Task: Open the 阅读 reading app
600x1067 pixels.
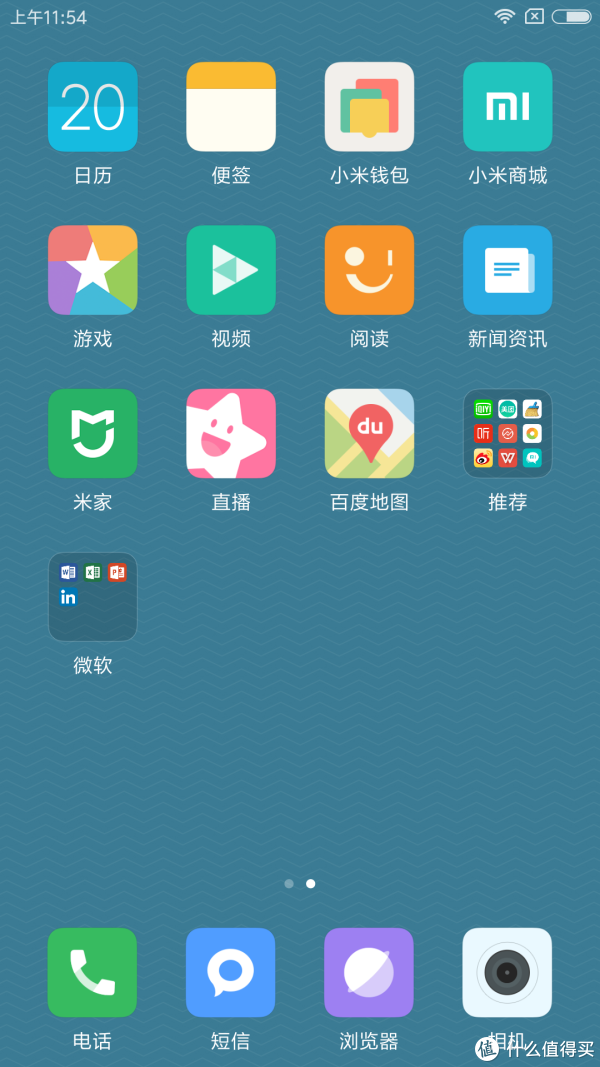Action: pyautogui.click(x=369, y=270)
